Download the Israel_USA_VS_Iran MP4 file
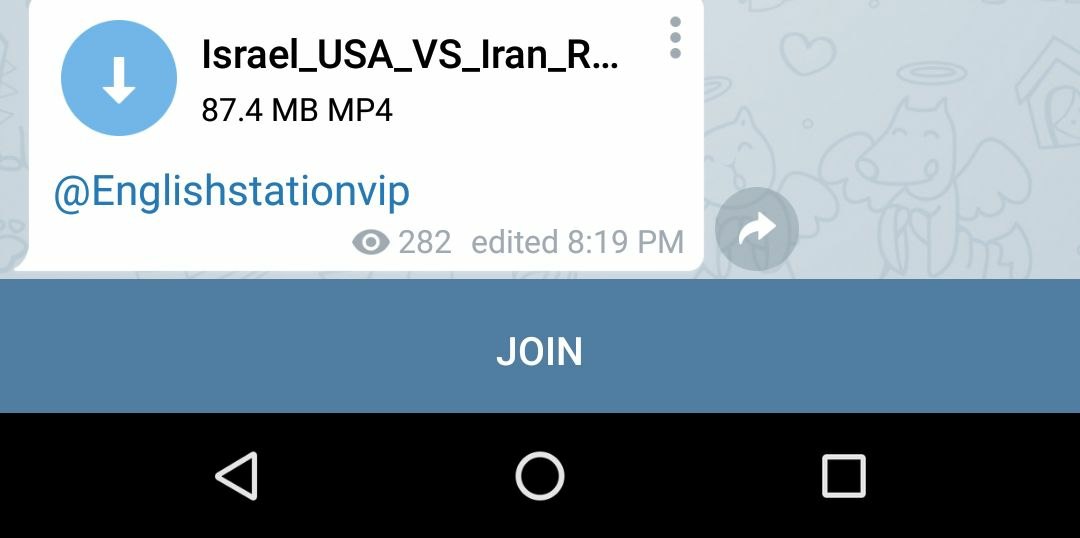1080x538 pixels. (119, 77)
